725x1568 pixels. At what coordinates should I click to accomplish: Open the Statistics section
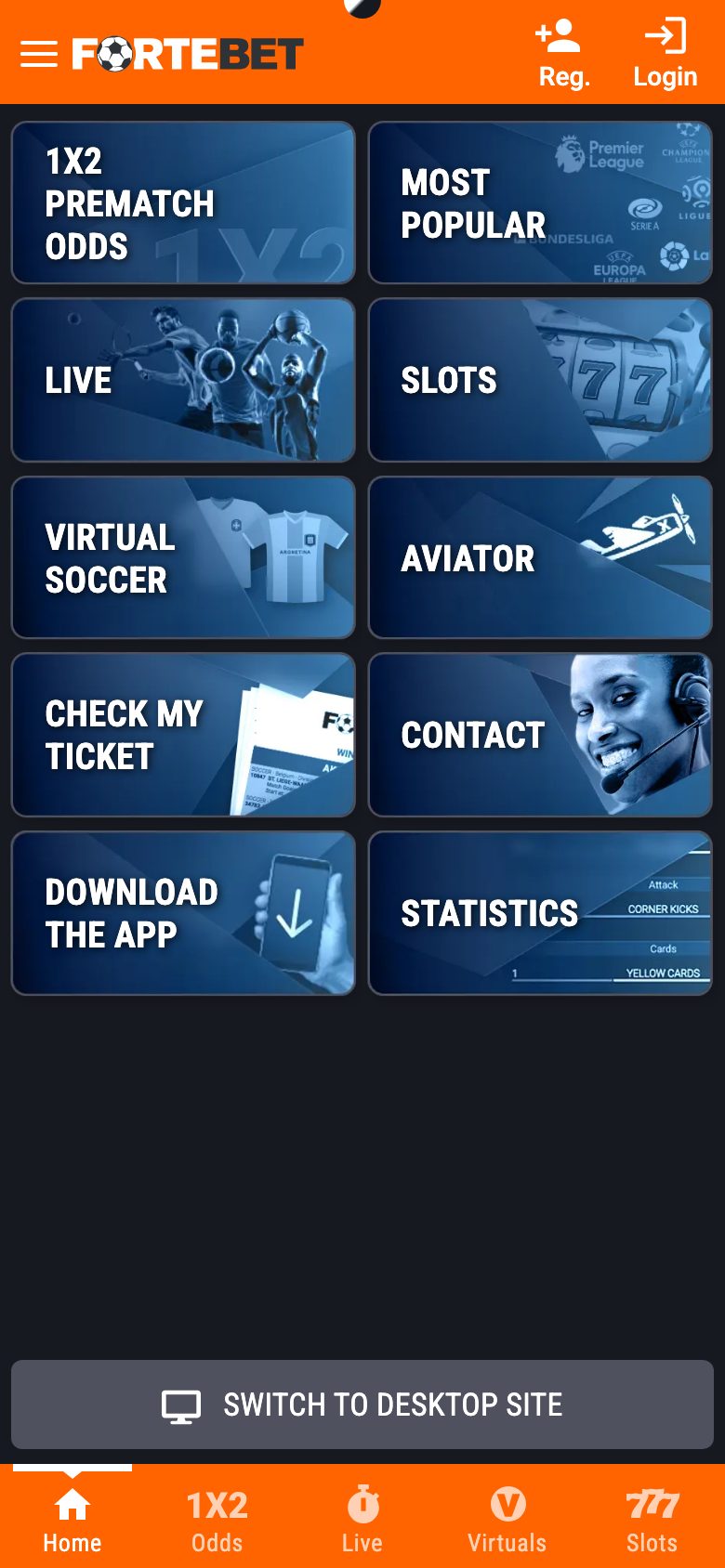(540, 913)
